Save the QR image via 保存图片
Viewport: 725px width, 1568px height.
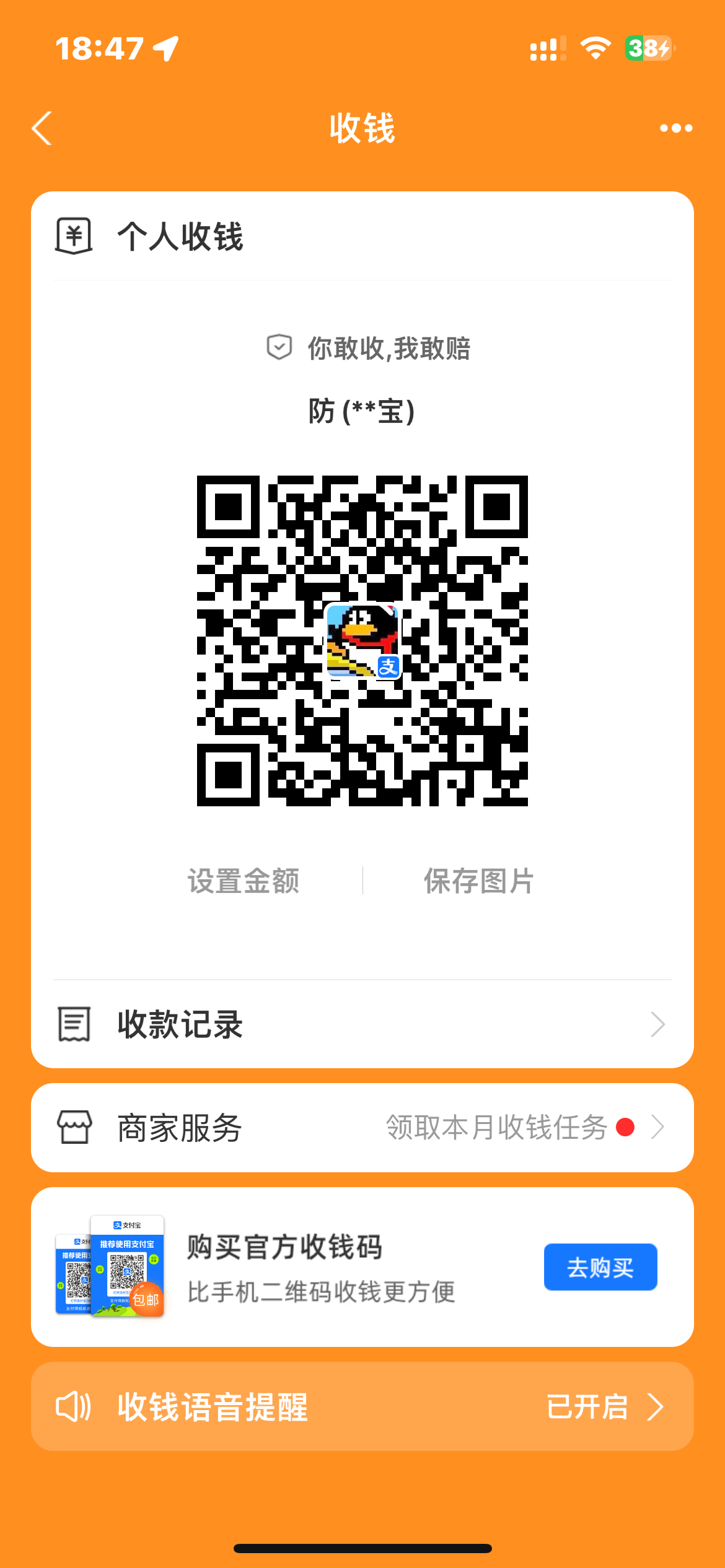[x=478, y=881]
